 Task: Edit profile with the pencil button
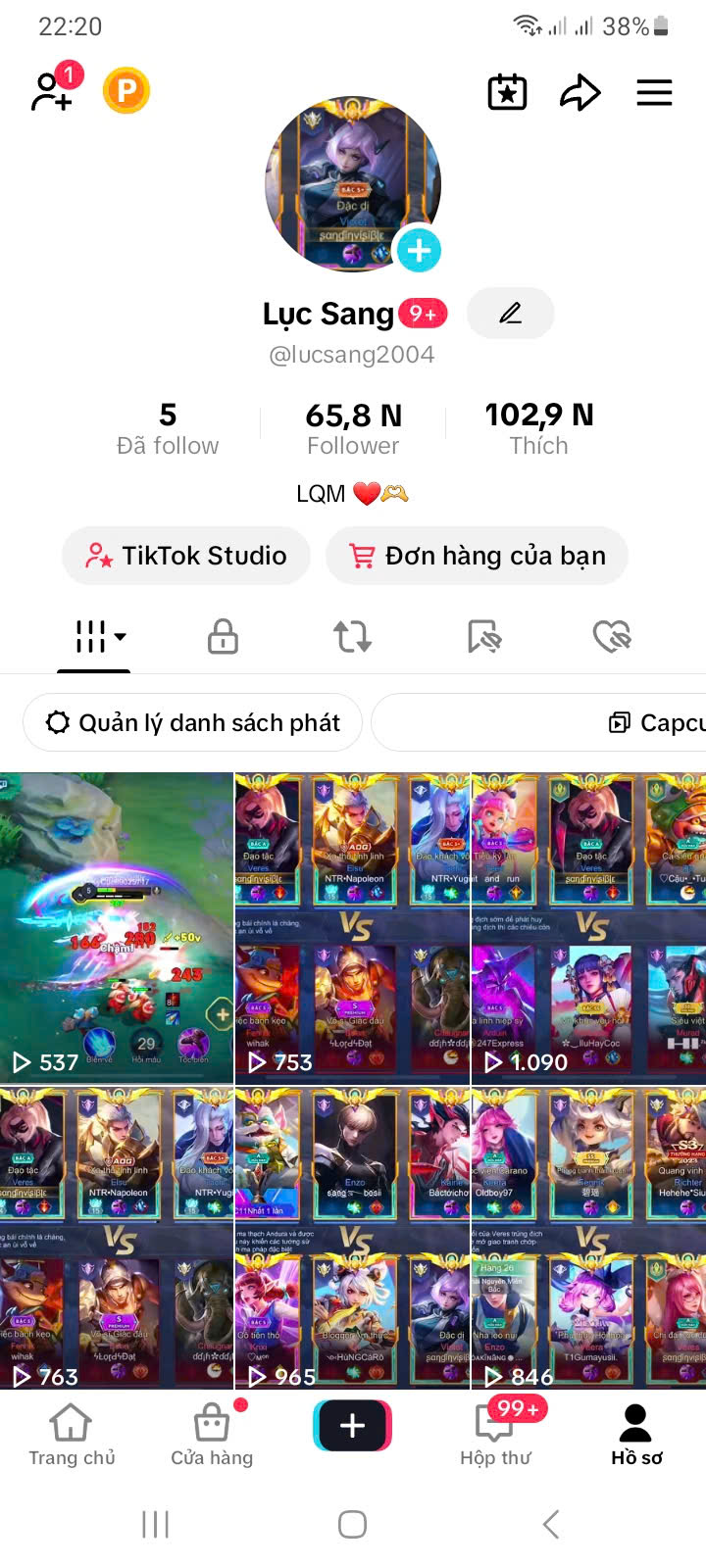tap(511, 314)
